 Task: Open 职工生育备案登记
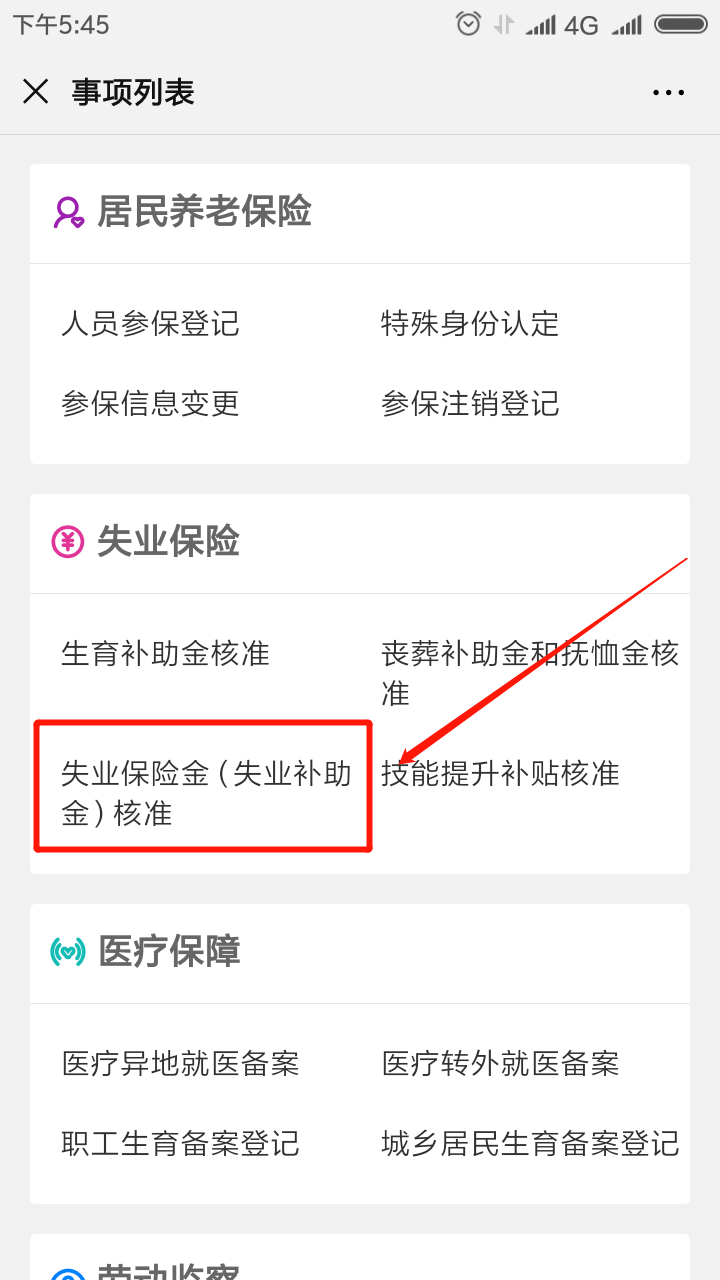pyautogui.click(x=181, y=1144)
